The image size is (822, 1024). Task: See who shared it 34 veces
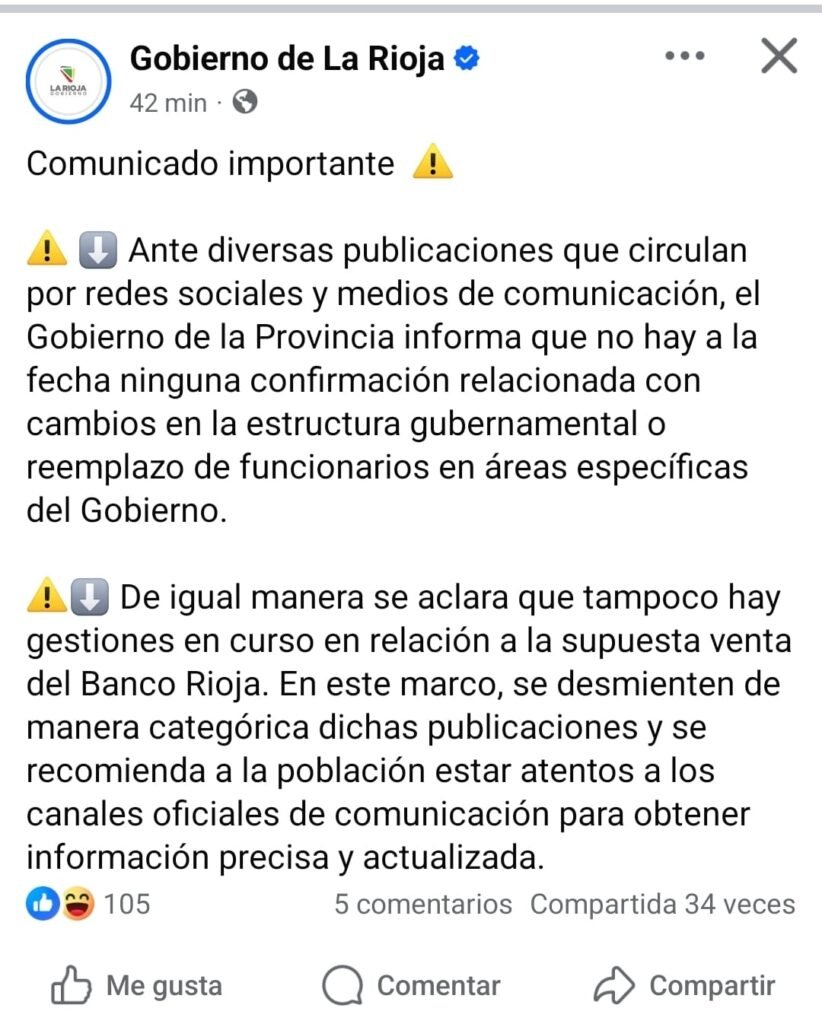click(662, 905)
